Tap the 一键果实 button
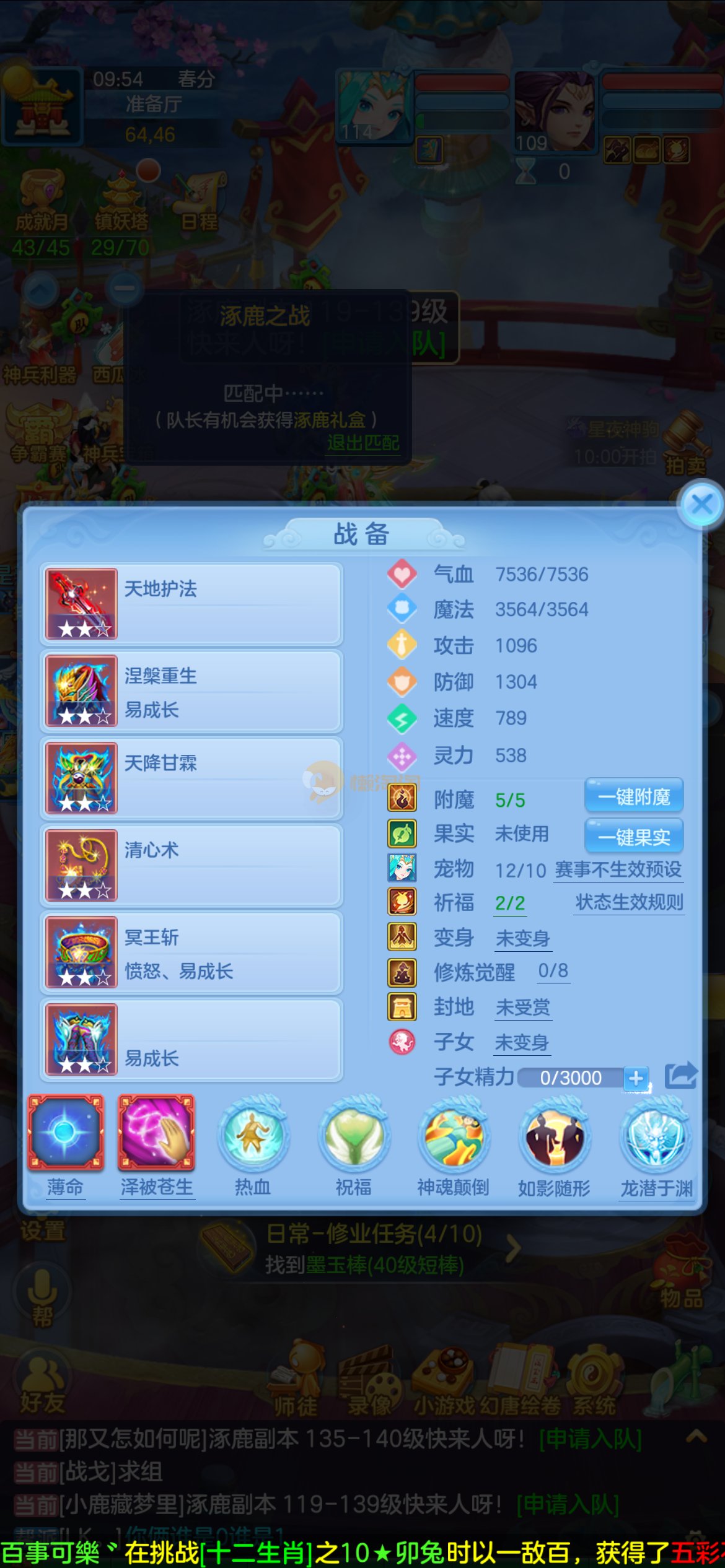 pos(634,837)
